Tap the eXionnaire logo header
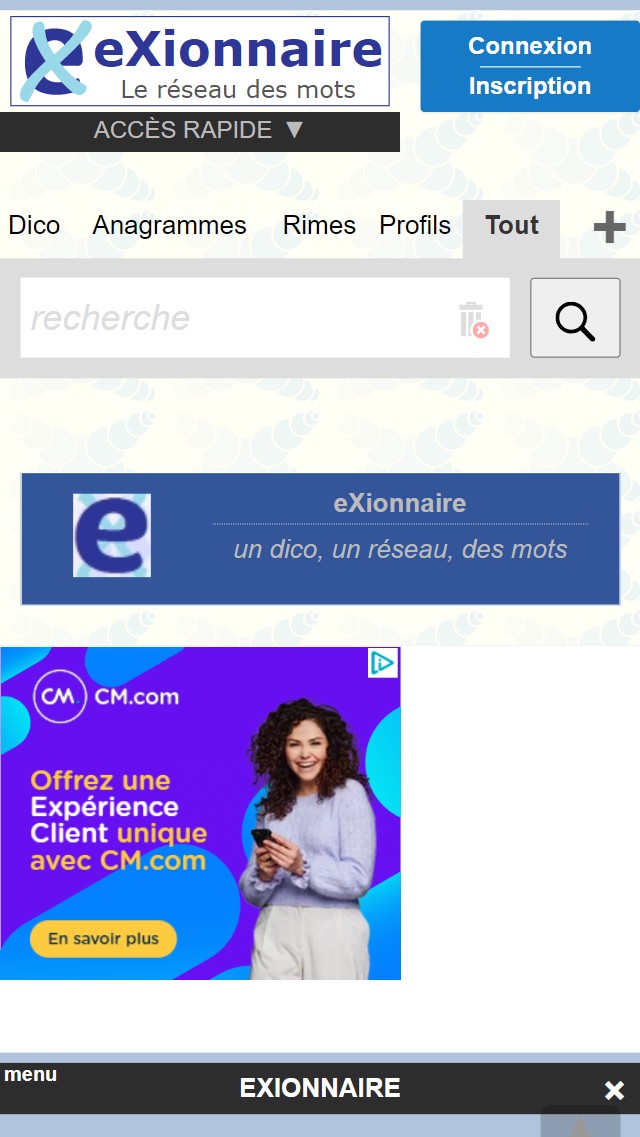 [200, 61]
